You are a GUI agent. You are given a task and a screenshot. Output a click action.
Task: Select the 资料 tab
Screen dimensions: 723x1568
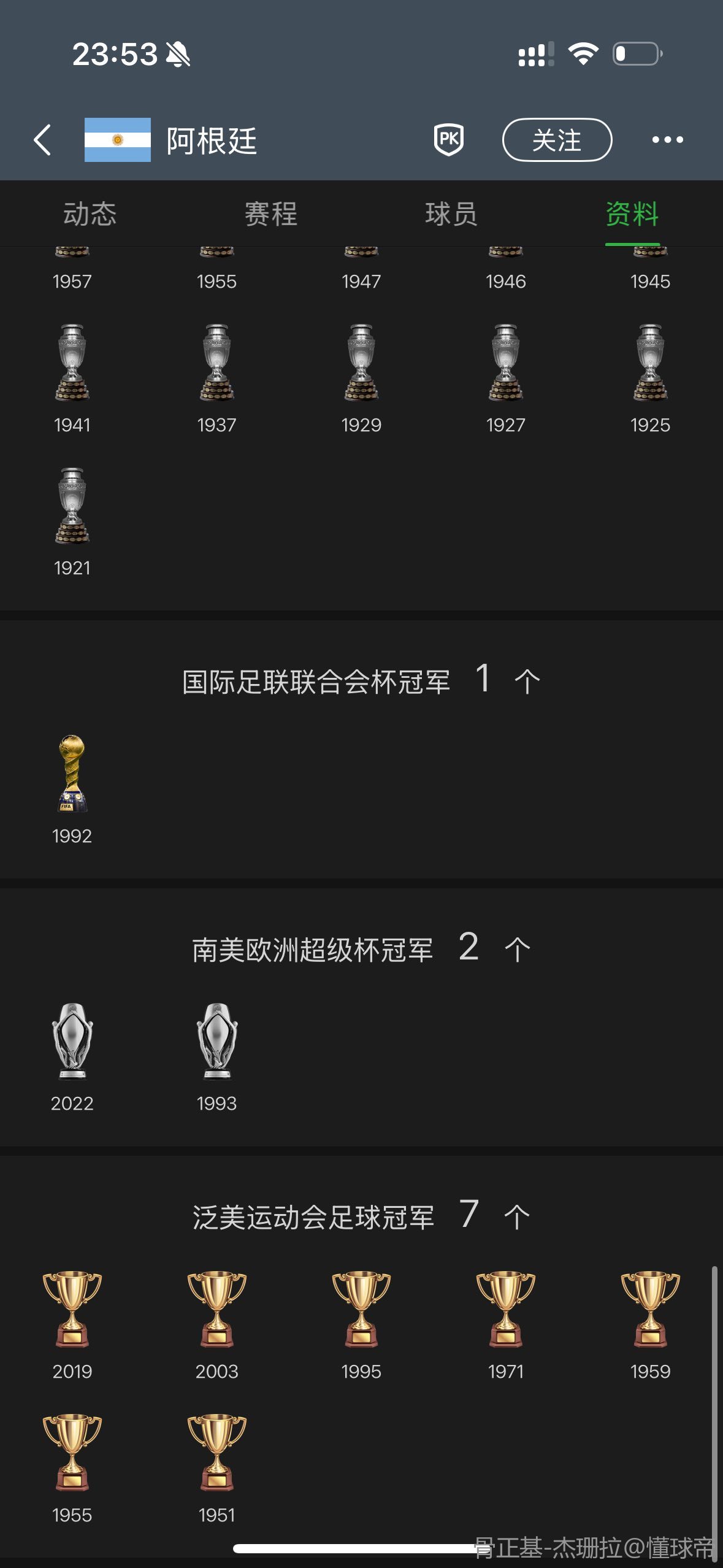point(632,214)
